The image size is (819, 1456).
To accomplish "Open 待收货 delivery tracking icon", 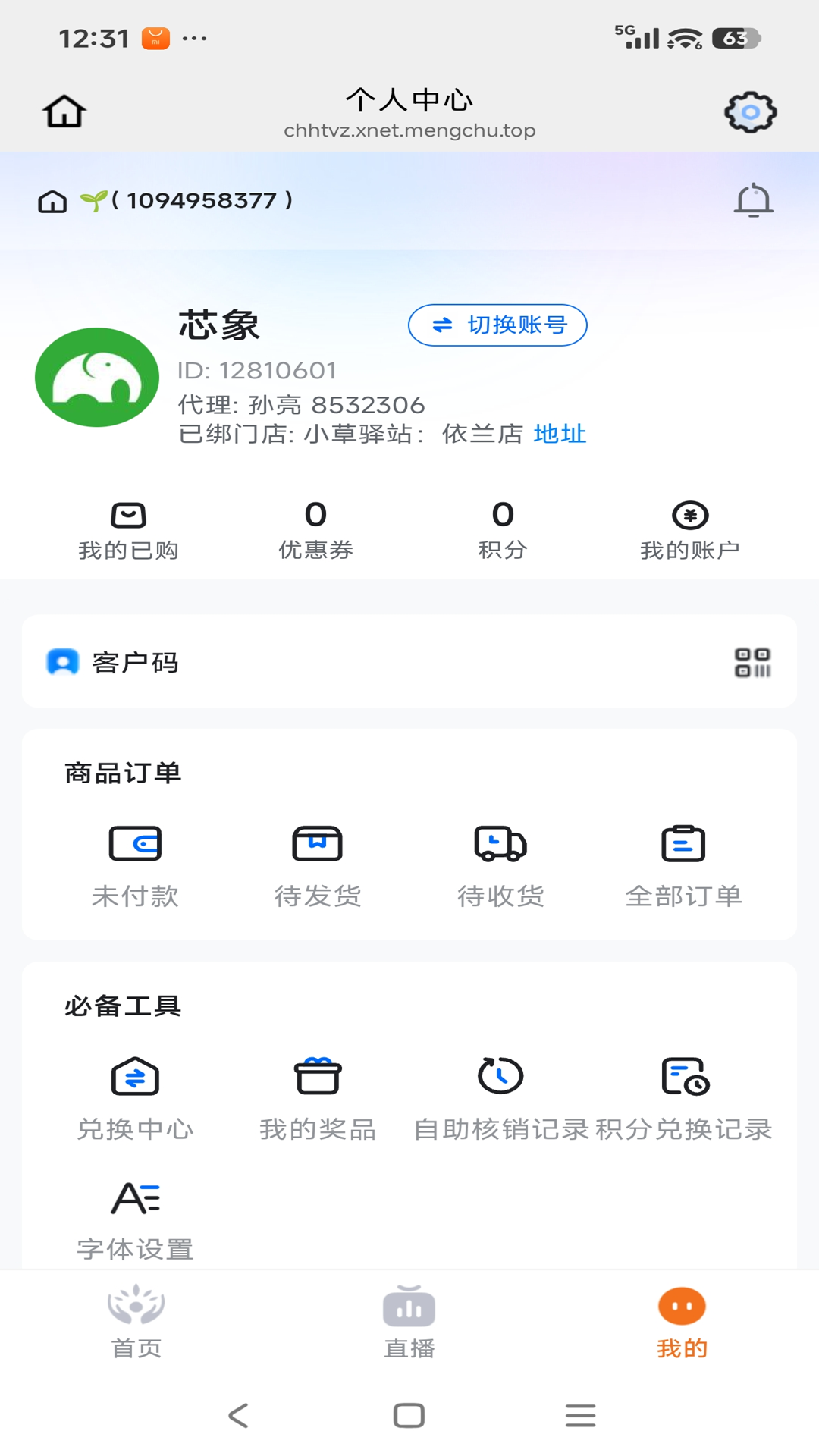I will [500, 843].
